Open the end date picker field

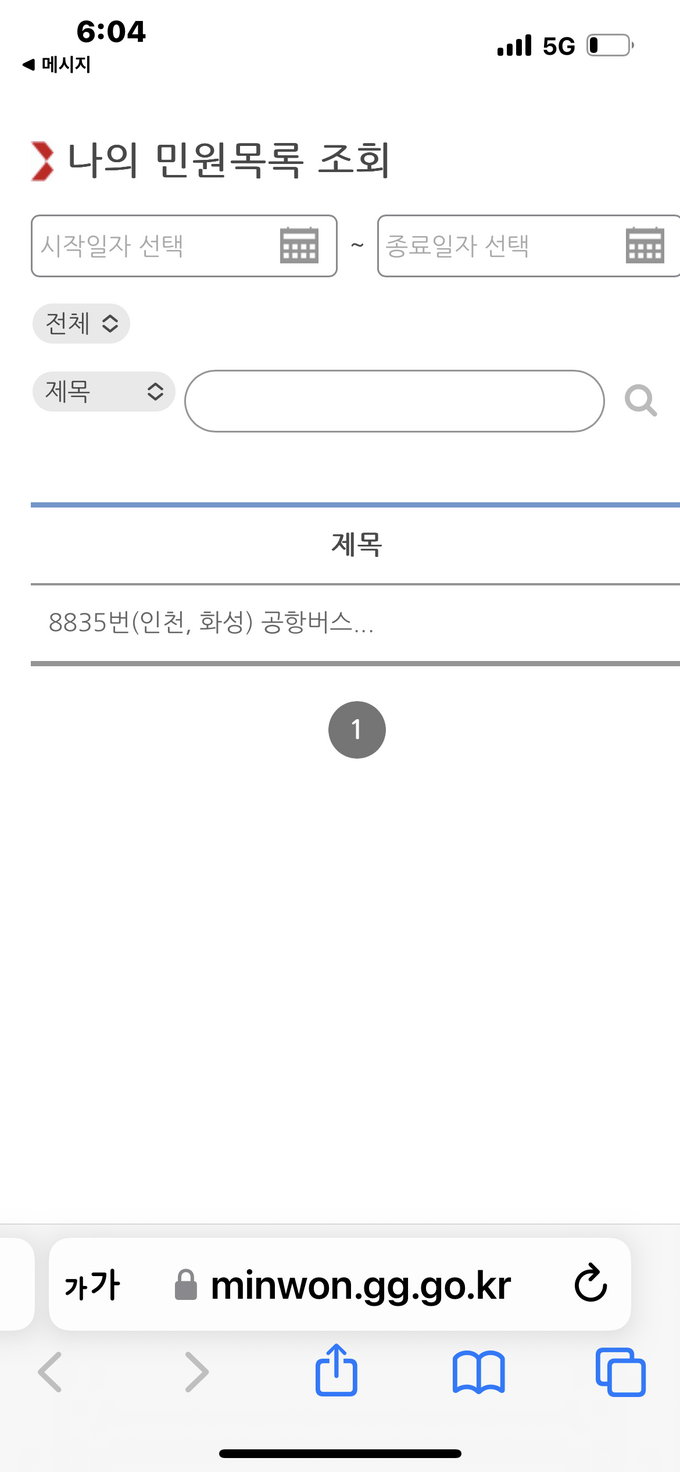coord(528,245)
